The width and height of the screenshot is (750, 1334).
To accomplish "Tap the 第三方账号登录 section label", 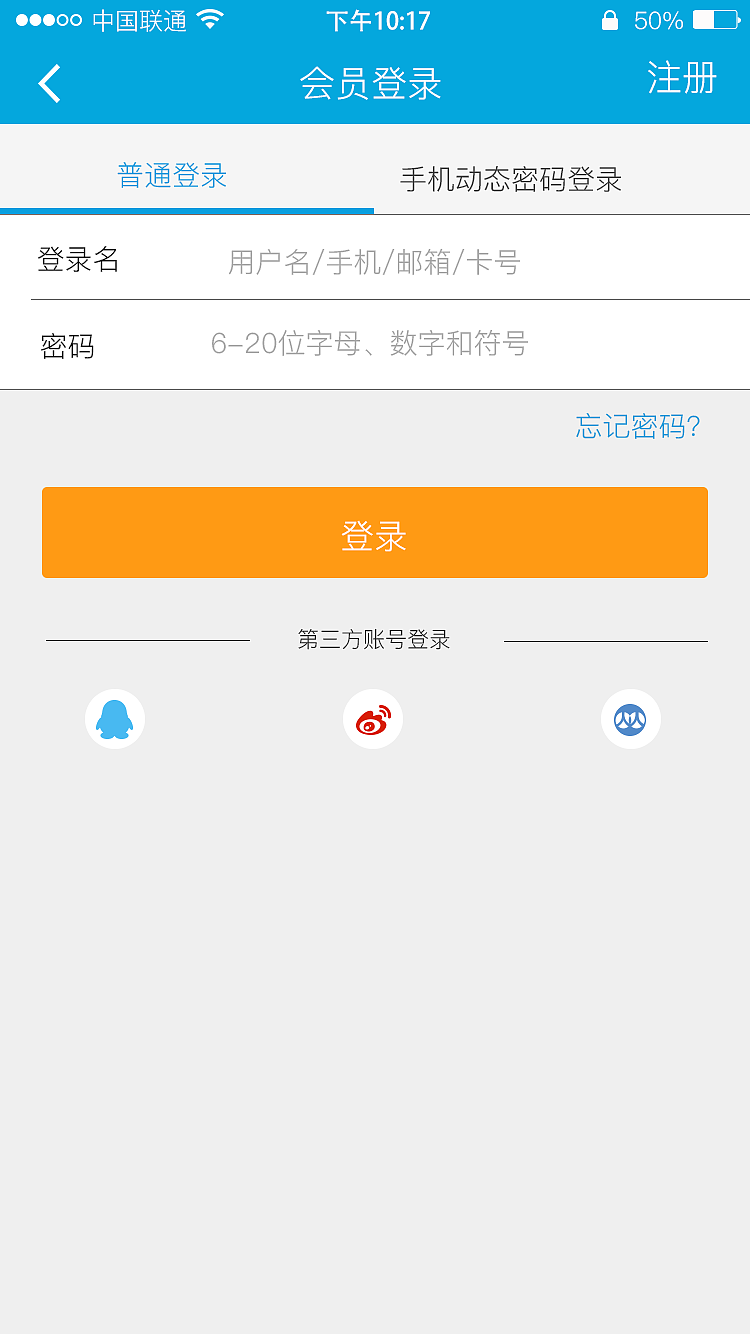I will 373,640.
